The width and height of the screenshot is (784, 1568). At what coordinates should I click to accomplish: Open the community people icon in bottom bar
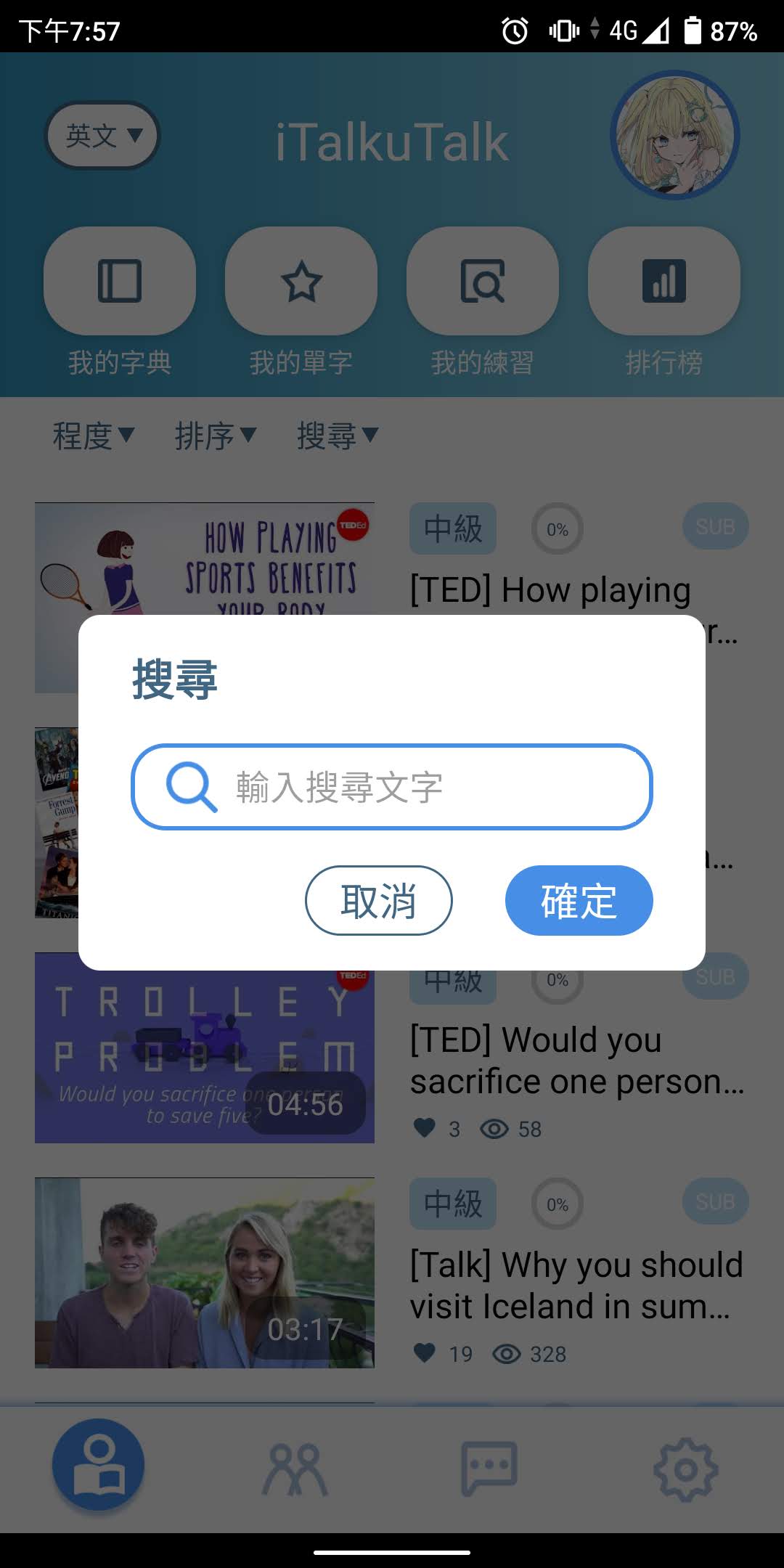pos(294,1466)
